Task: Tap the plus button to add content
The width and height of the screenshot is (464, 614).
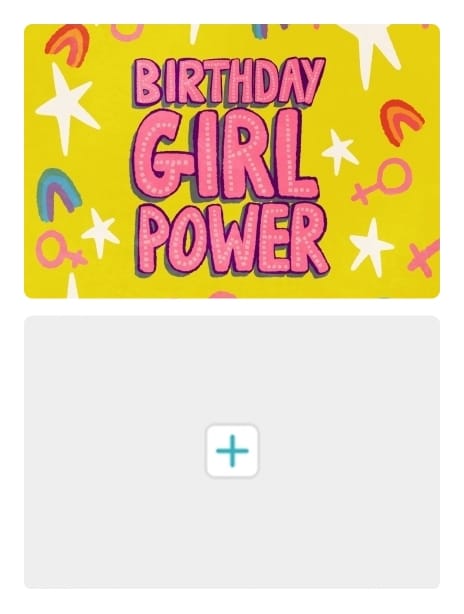Action: [x=232, y=451]
